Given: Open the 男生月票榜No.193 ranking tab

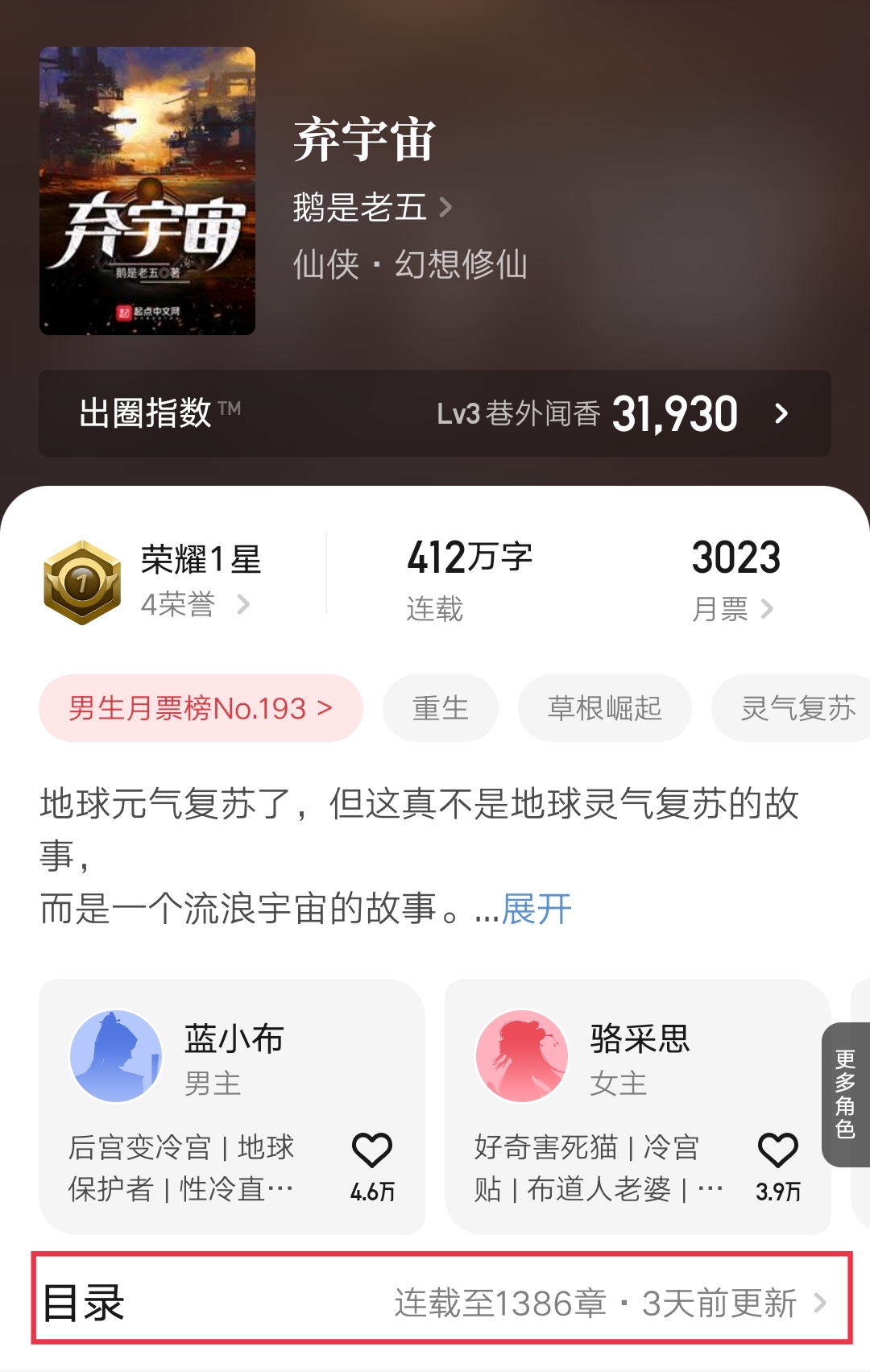Looking at the screenshot, I should 200,708.
